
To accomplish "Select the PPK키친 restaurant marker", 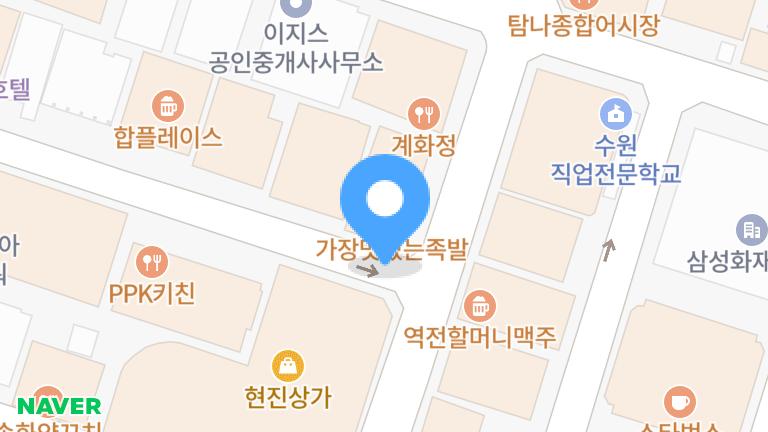I will click(153, 262).
